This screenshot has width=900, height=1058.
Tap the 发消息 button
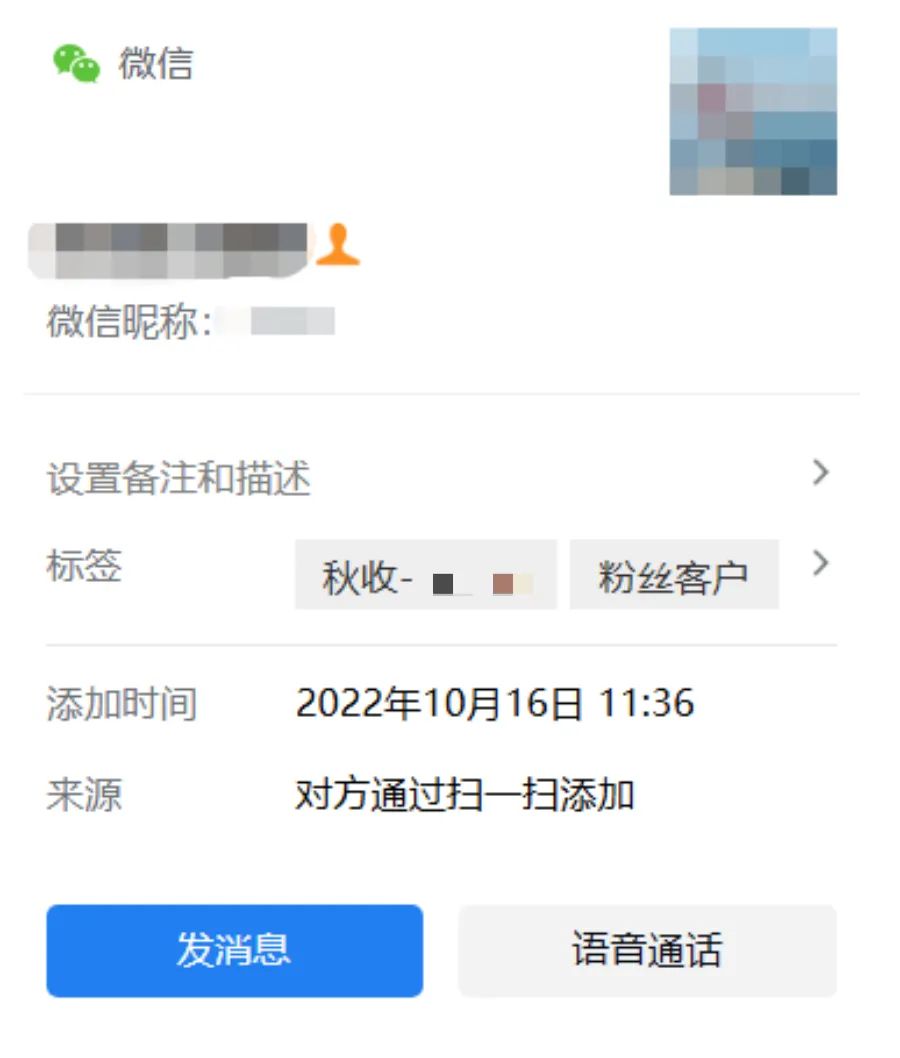[234, 950]
